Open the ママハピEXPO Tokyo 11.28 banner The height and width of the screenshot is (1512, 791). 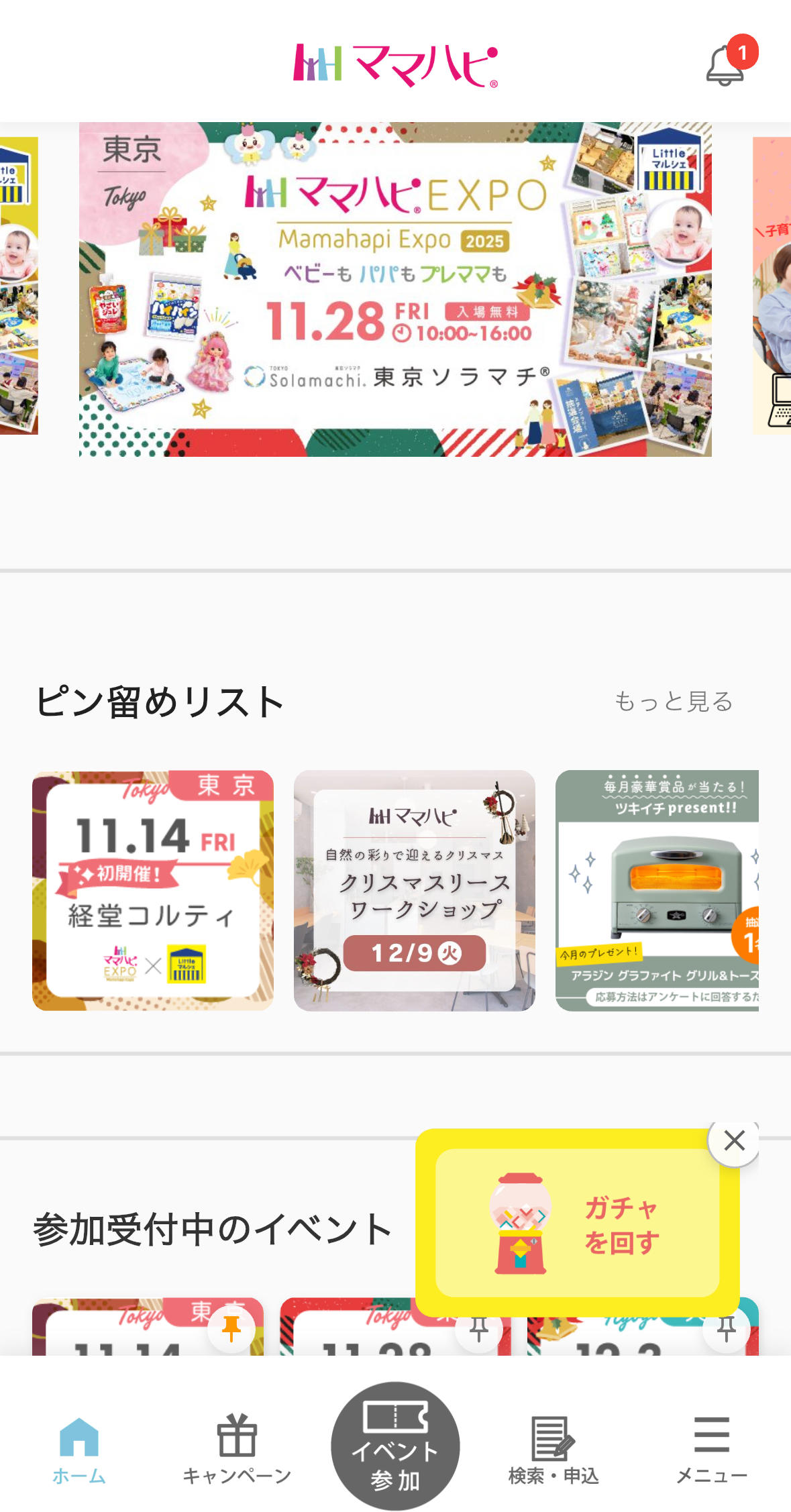pyautogui.click(x=395, y=289)
